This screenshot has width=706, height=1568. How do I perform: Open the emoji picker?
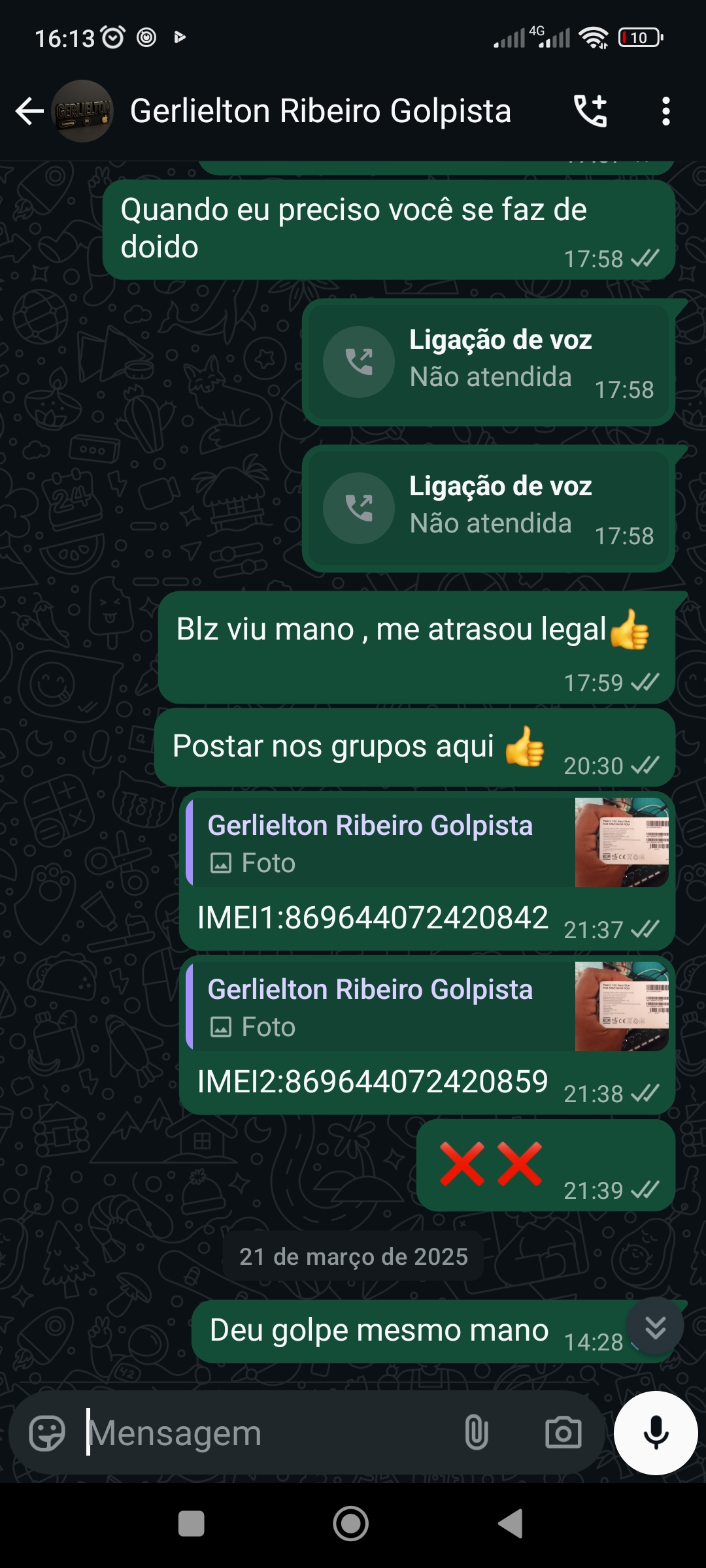click(47, 1433)
